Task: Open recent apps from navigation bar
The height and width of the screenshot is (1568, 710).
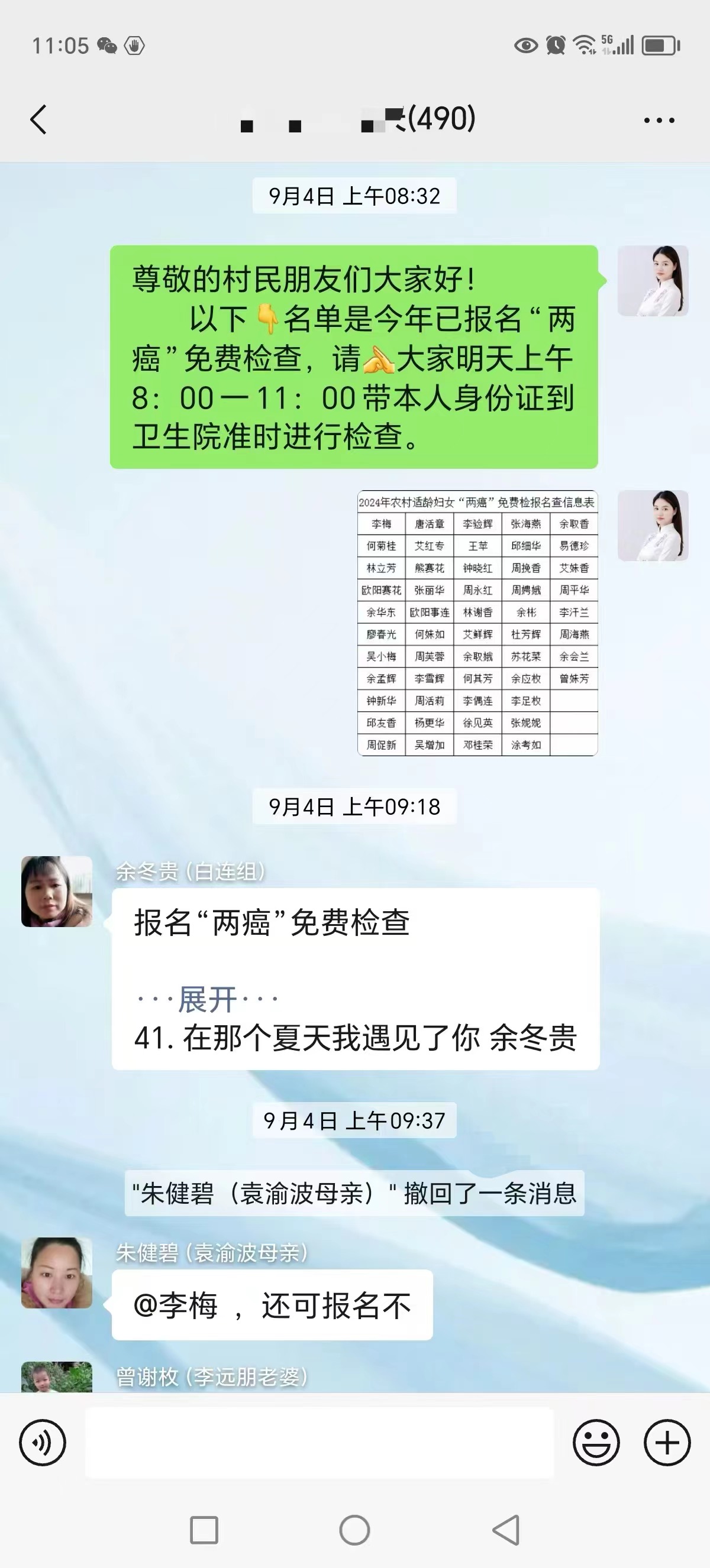Action: click(204, 1530)
